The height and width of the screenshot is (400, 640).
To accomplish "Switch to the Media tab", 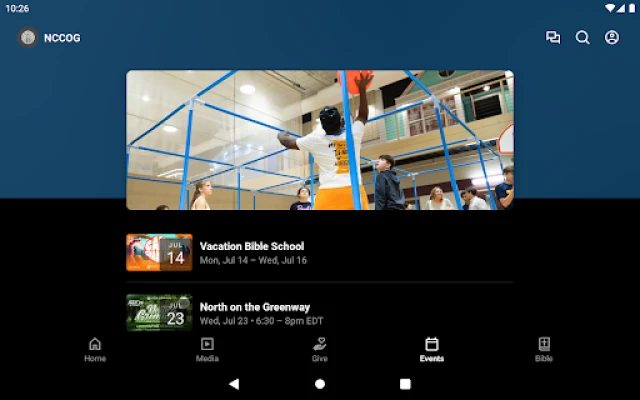I will [207, 349].
